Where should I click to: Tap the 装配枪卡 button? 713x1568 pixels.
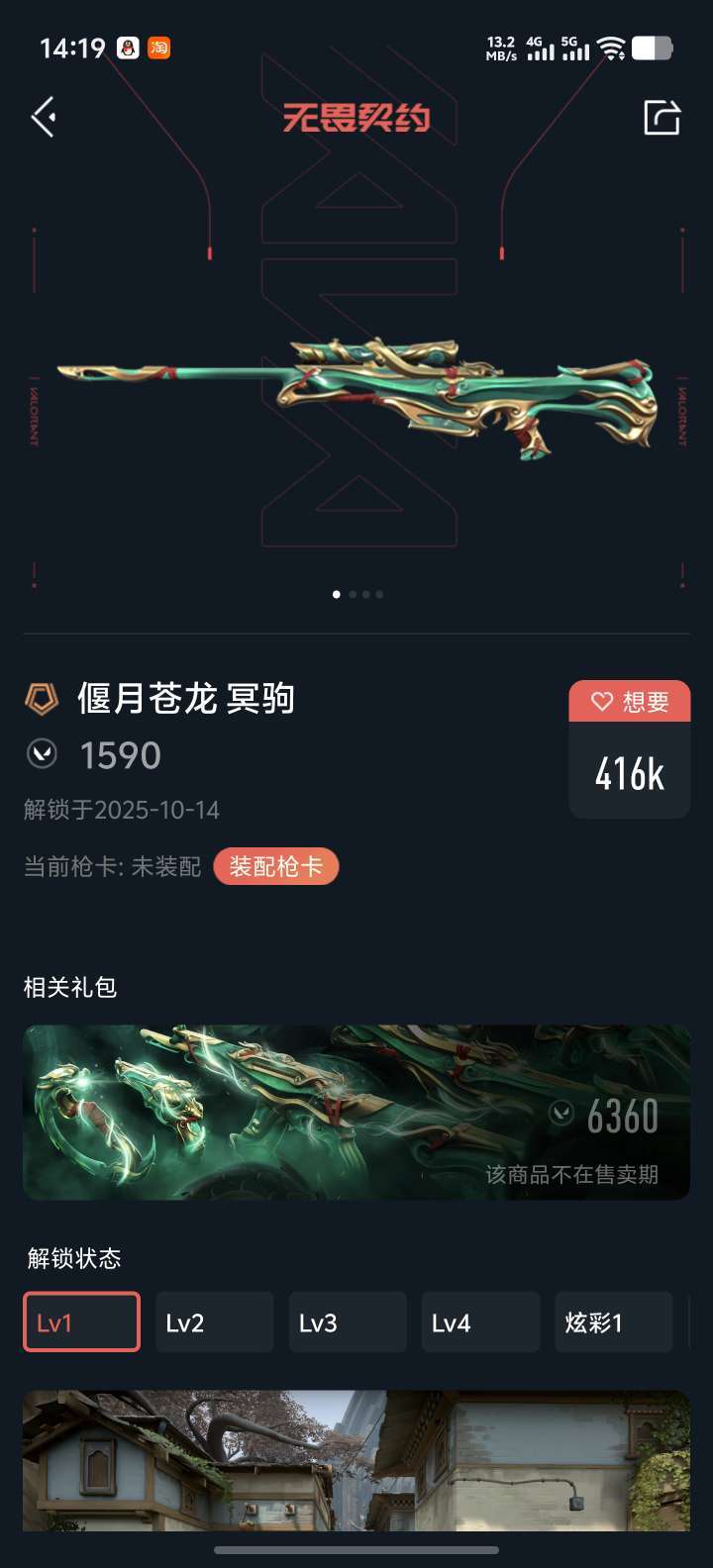pos(276,867)
